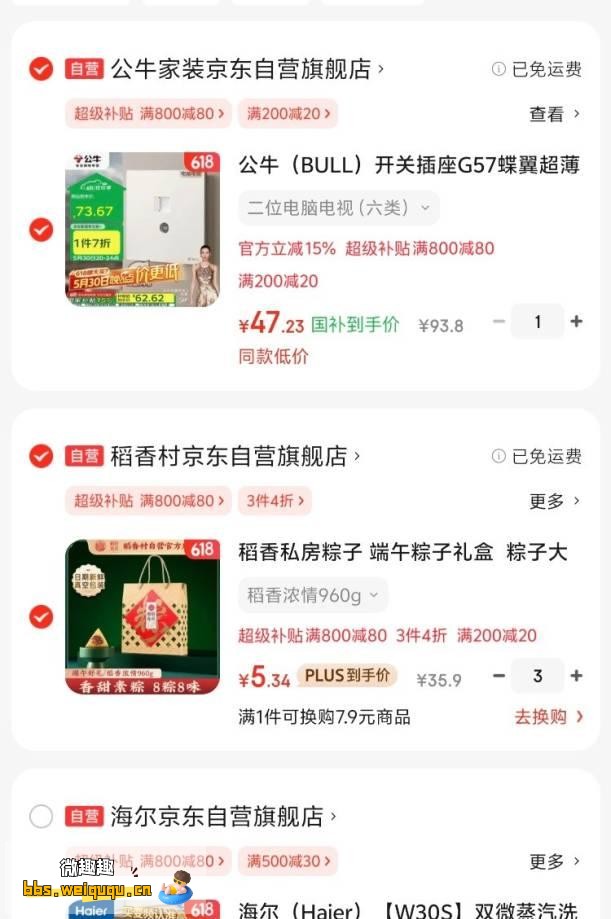Image resolution: width=611 pixels, height=919 pixels.
Task: Deselect the 稻香私房粽子 item checkbox
Action: click(41, 616)
